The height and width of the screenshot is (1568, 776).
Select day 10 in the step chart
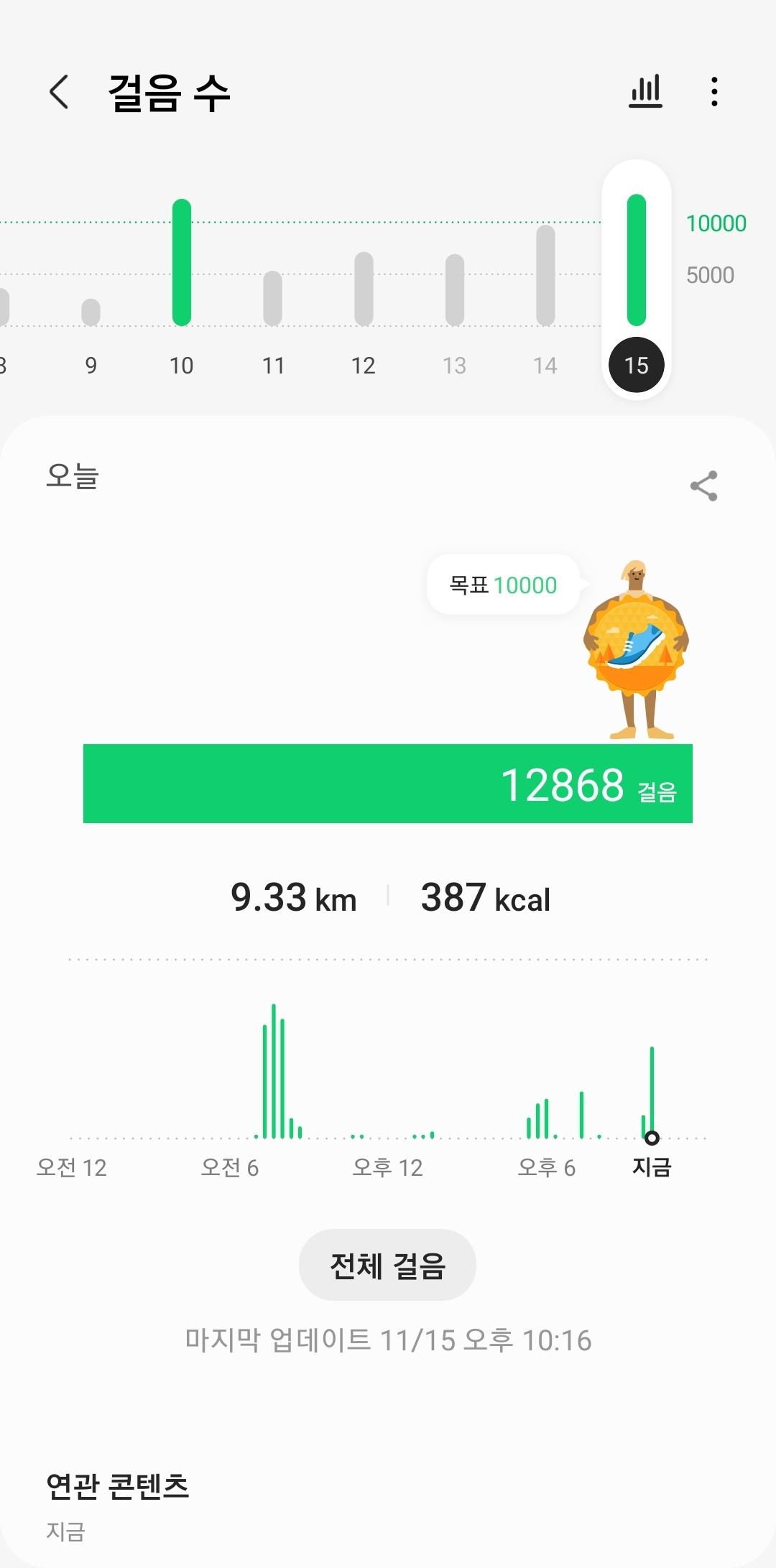click(x=181, y=365)
